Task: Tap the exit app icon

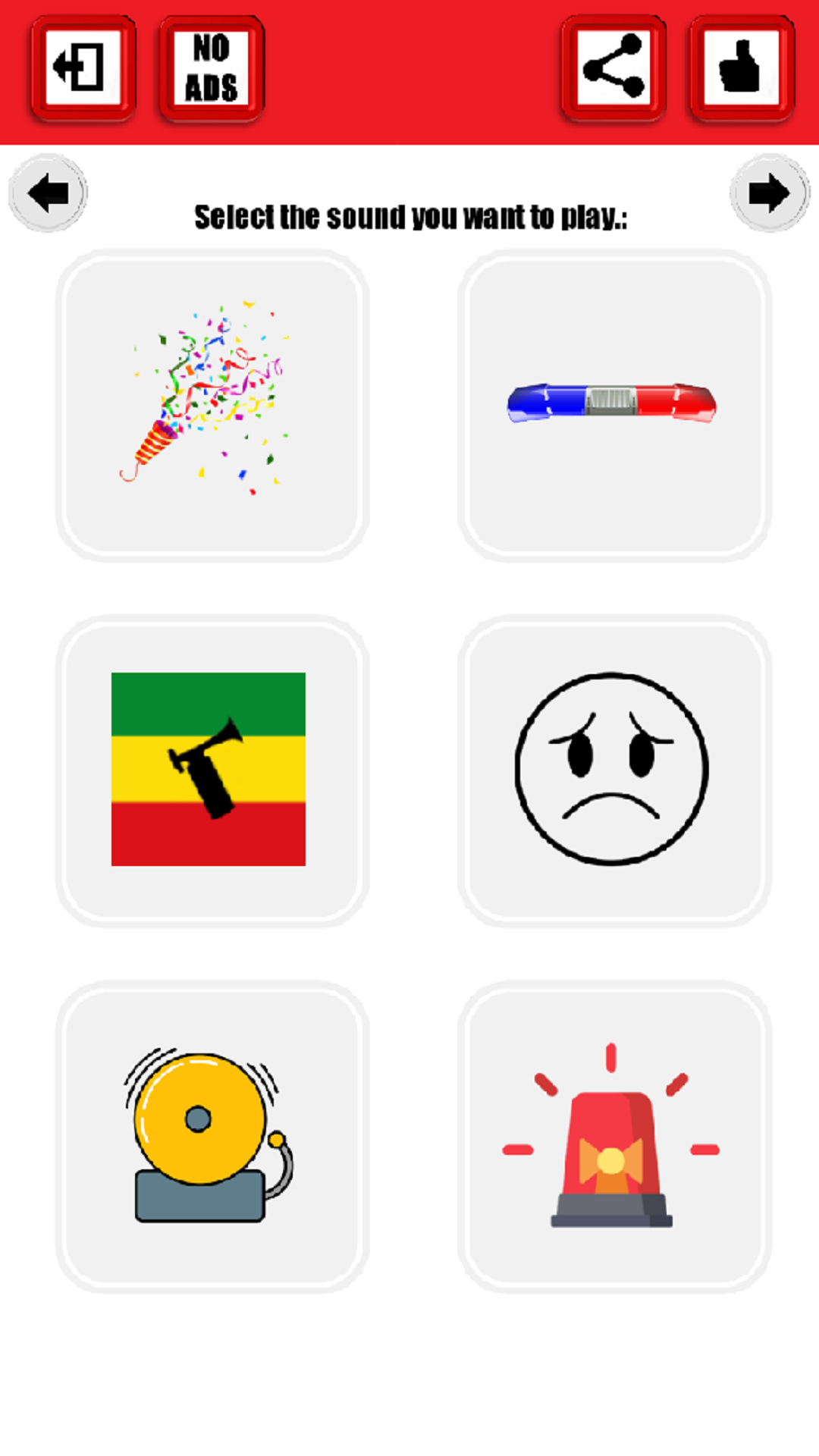Action: point(83,68)
